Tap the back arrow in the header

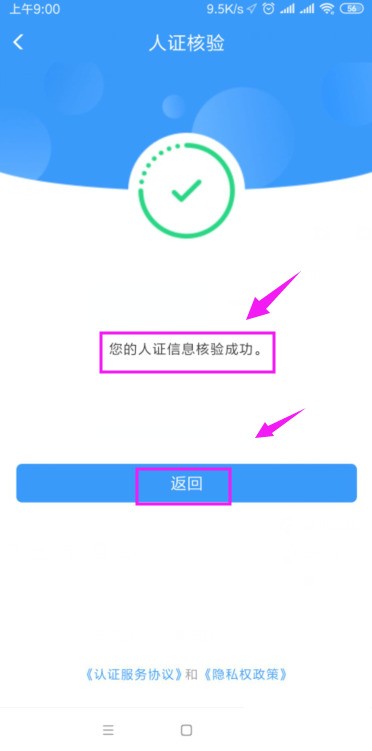point(18,42)
